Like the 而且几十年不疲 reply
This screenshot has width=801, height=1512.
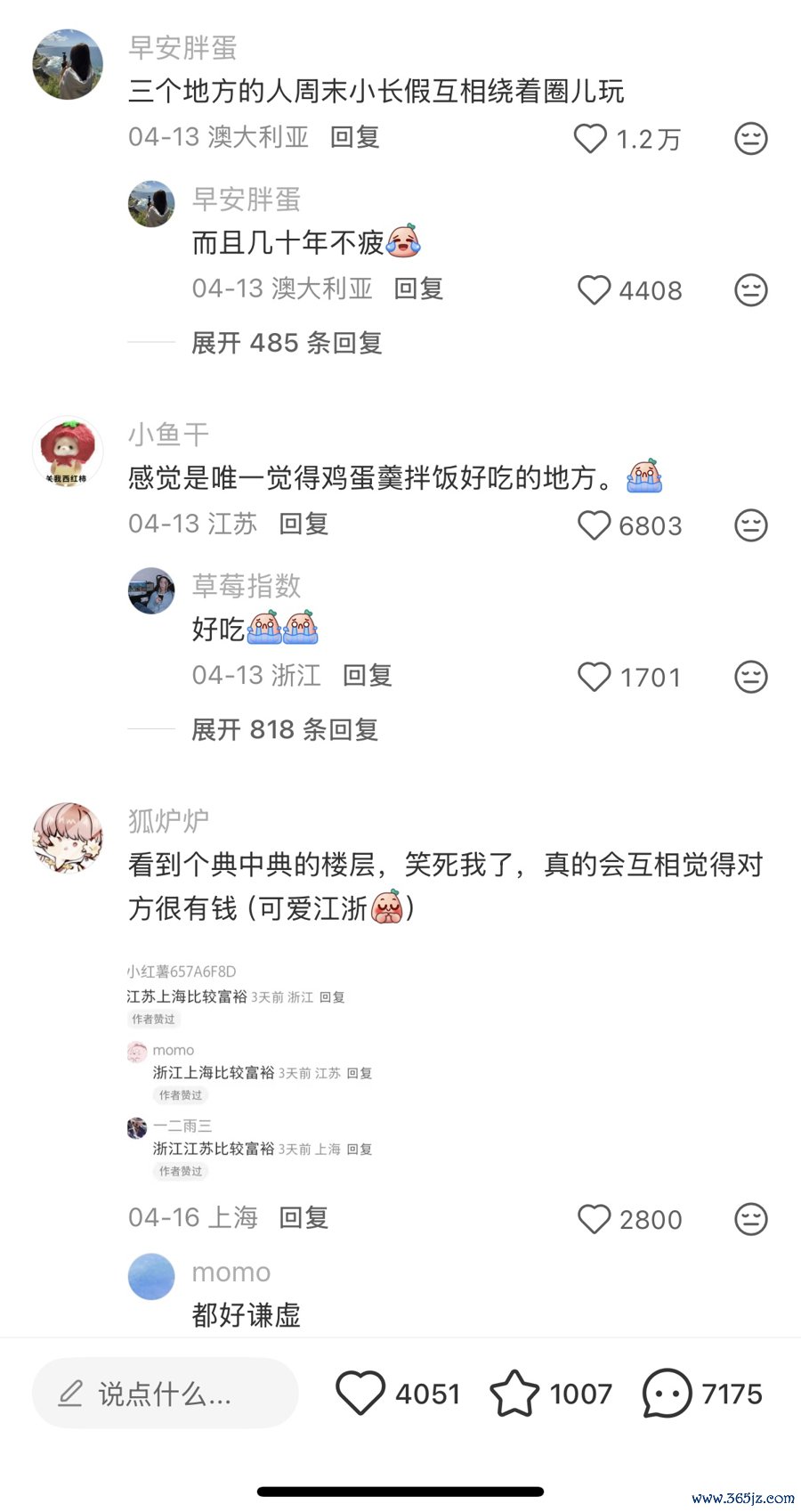(595, 290)
